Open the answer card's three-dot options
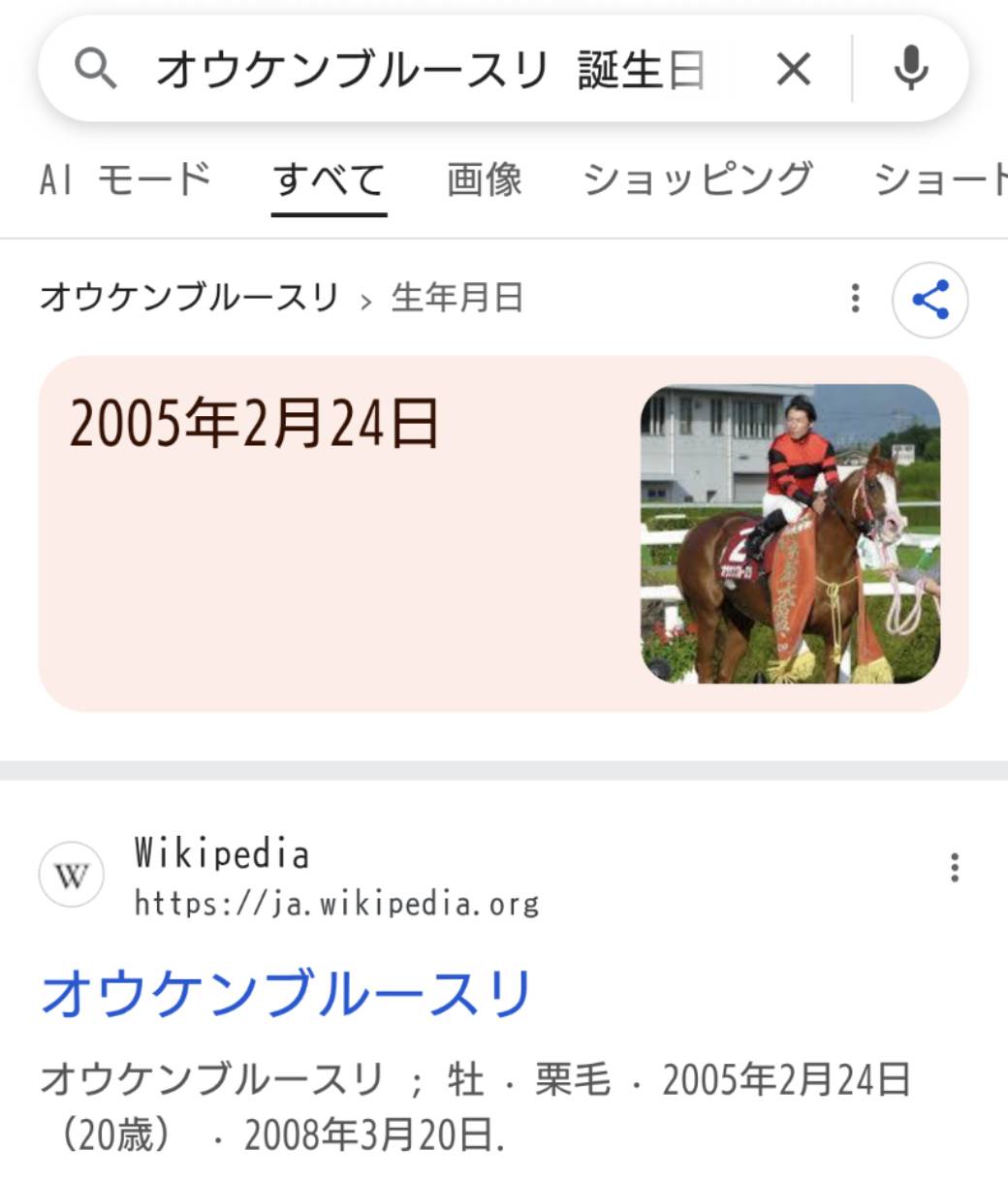 pyautogui.click(x=854, y=298)
